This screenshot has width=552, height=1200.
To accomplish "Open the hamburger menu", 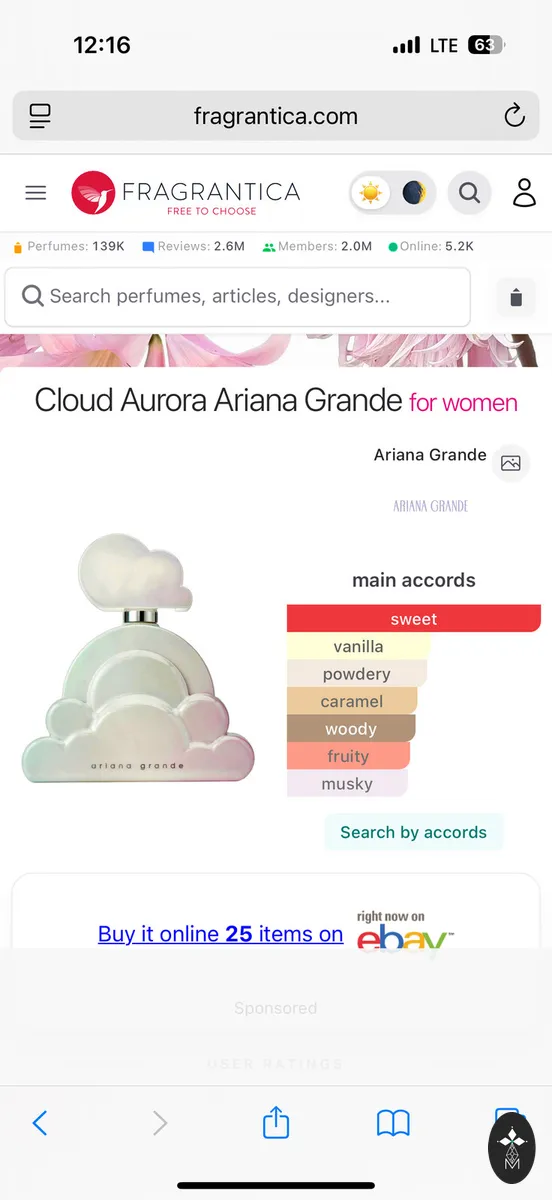I will pos(36,193).
